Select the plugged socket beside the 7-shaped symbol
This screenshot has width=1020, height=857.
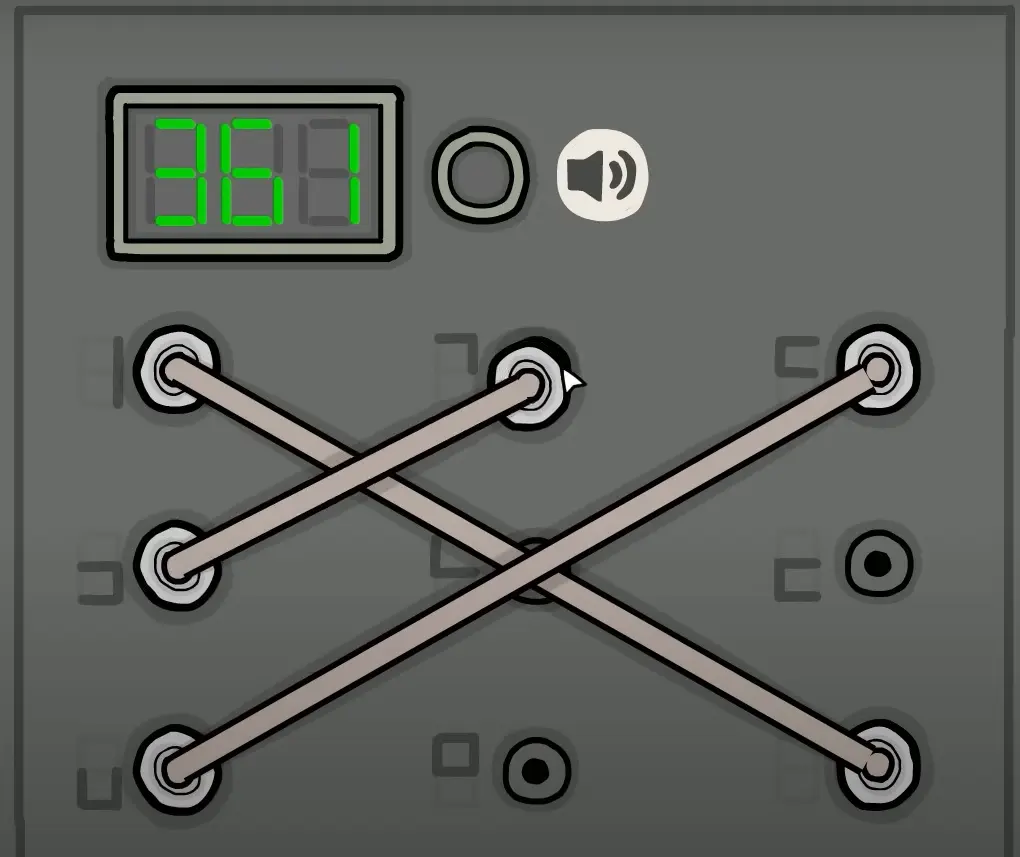click(527, 381)
